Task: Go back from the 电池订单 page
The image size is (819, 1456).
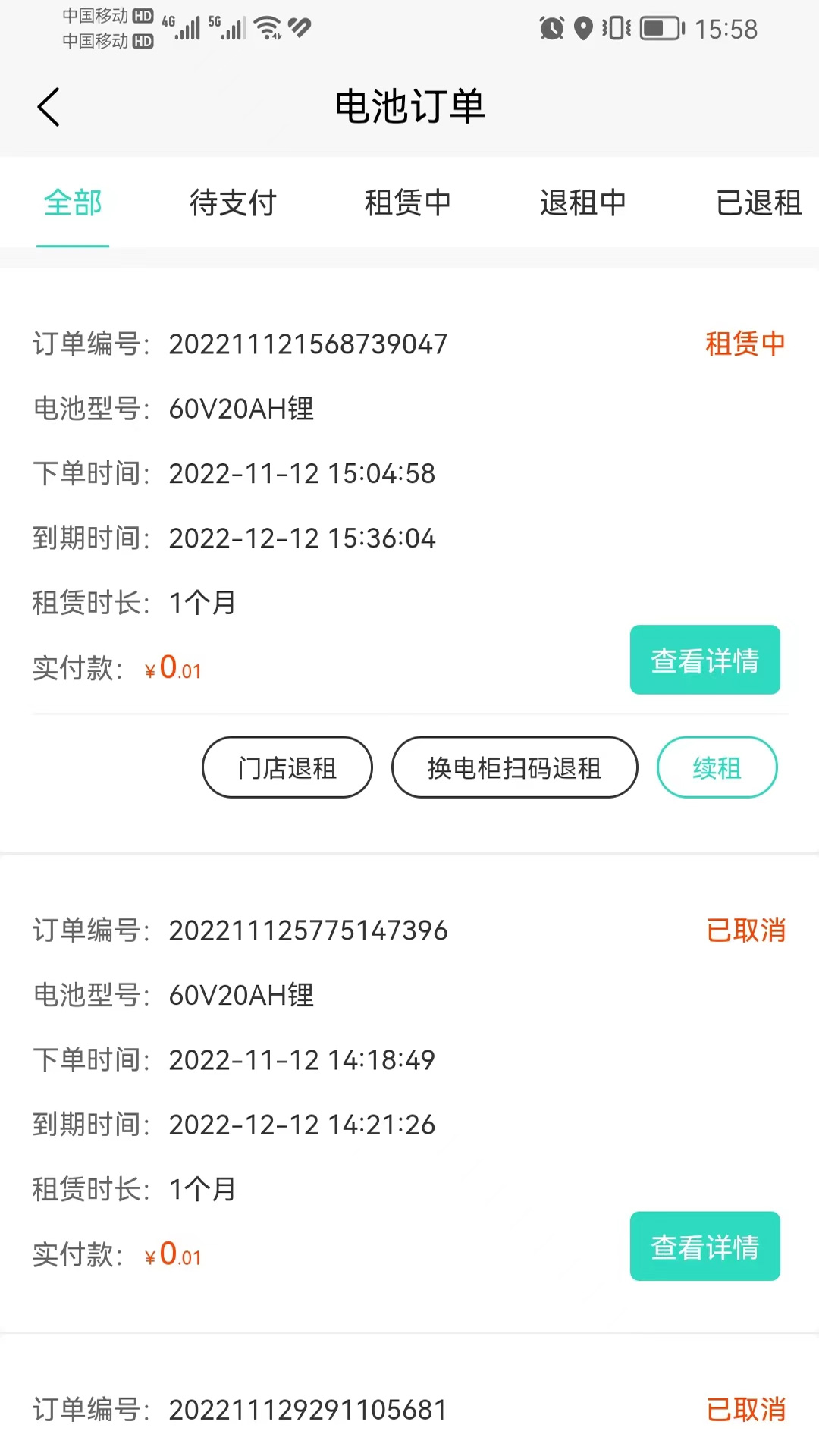Action: (x=49, y=107)
